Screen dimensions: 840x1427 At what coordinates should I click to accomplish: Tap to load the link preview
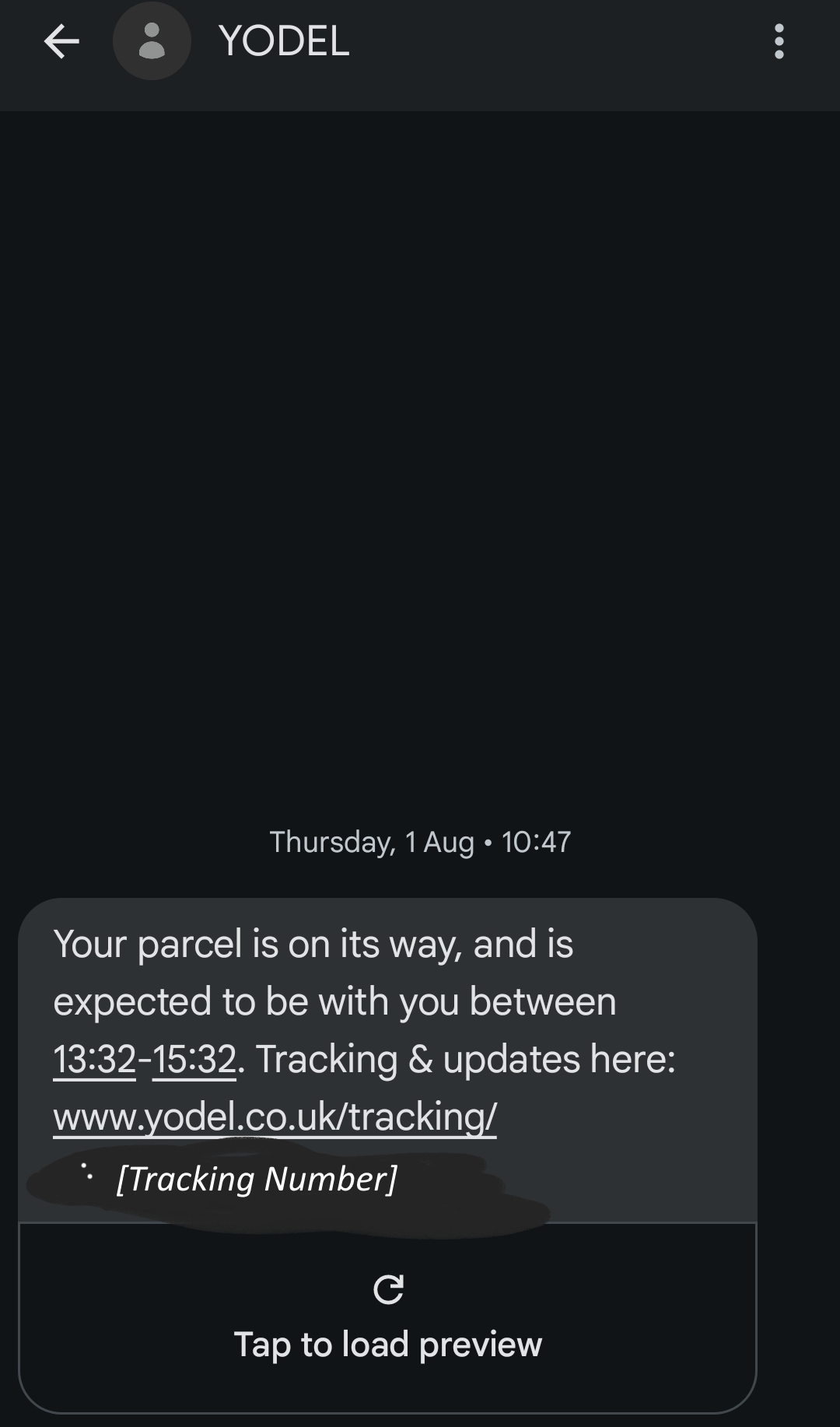click(x=387, y=1317)
